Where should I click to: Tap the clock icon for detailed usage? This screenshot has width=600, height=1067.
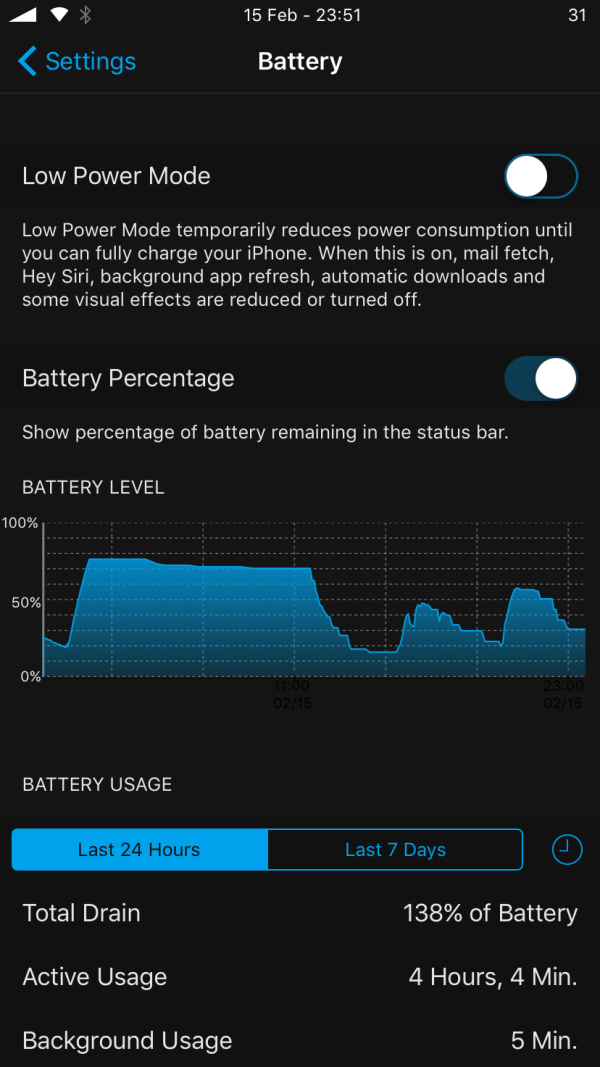click(567, 850)
